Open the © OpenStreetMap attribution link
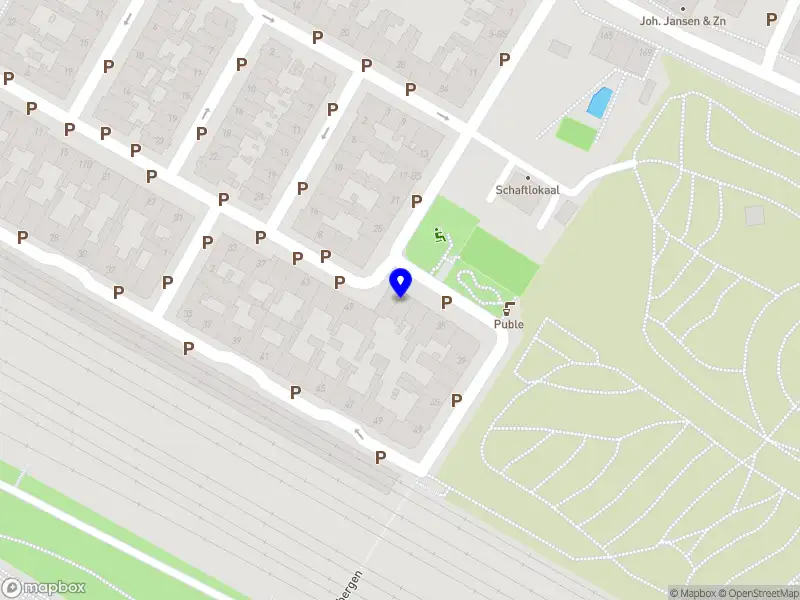The height and width of the screenshot is (600, 800). click(x=756, y=593)
